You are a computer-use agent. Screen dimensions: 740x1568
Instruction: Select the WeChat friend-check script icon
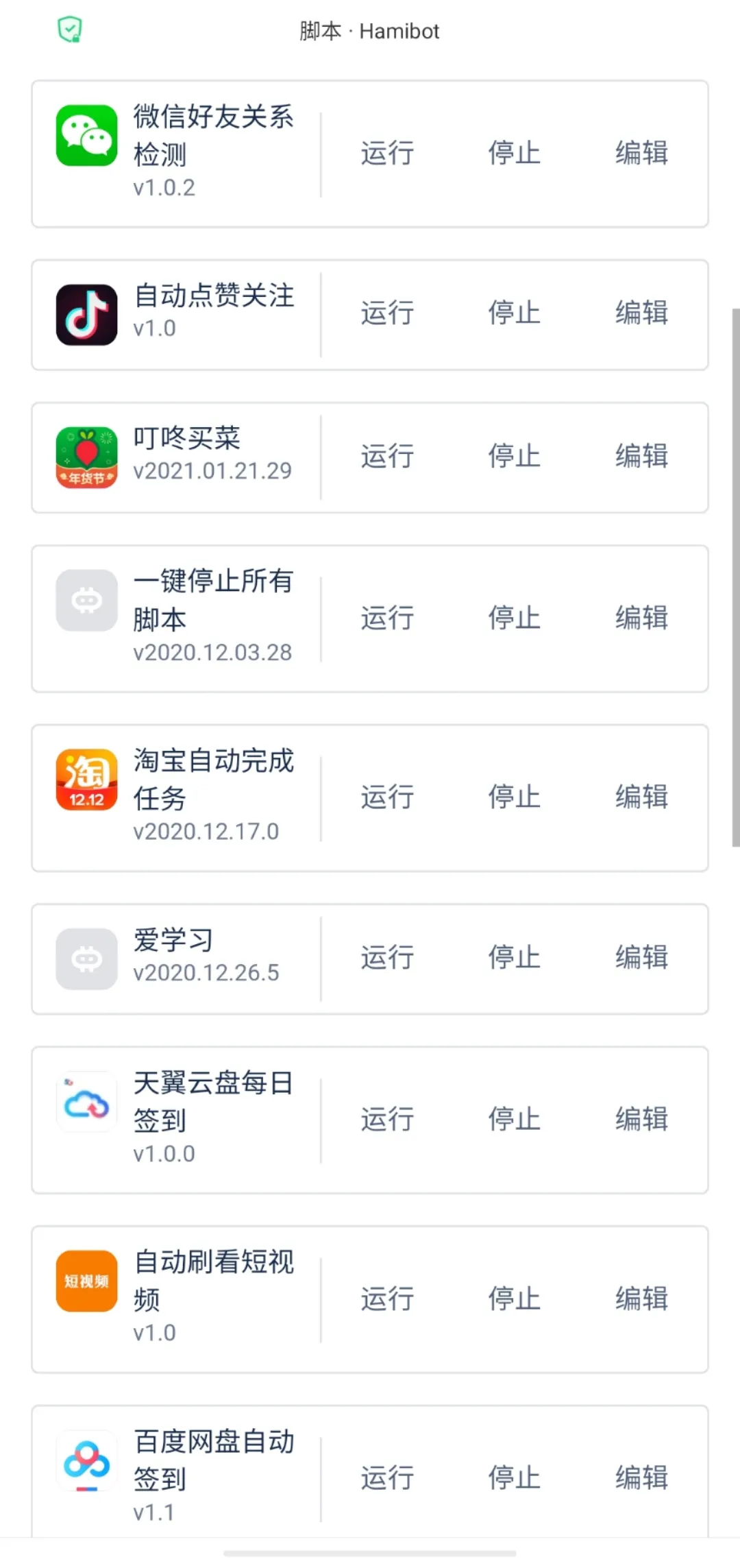(86, 134)
